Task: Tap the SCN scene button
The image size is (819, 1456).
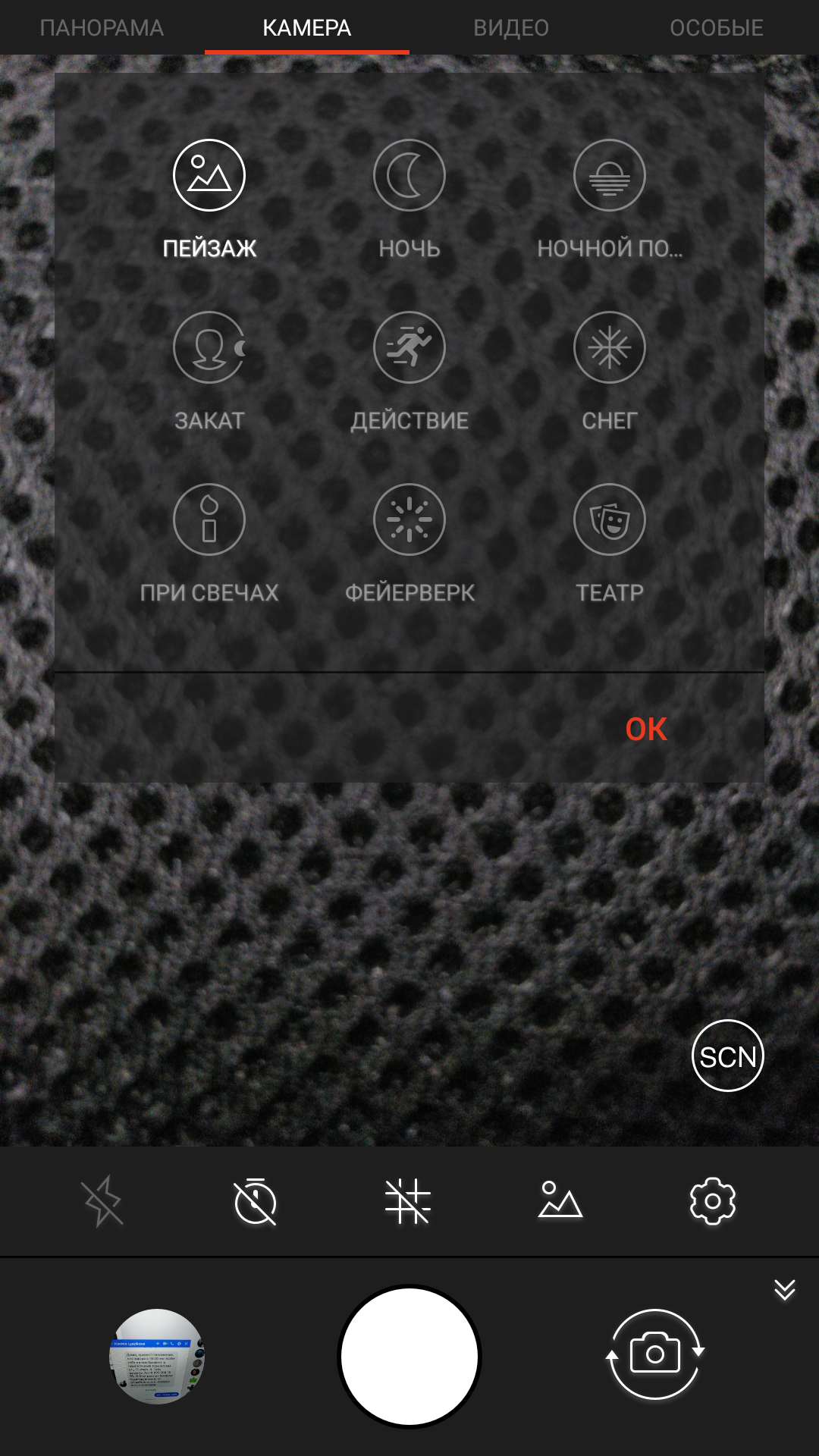Action: 727,1056
